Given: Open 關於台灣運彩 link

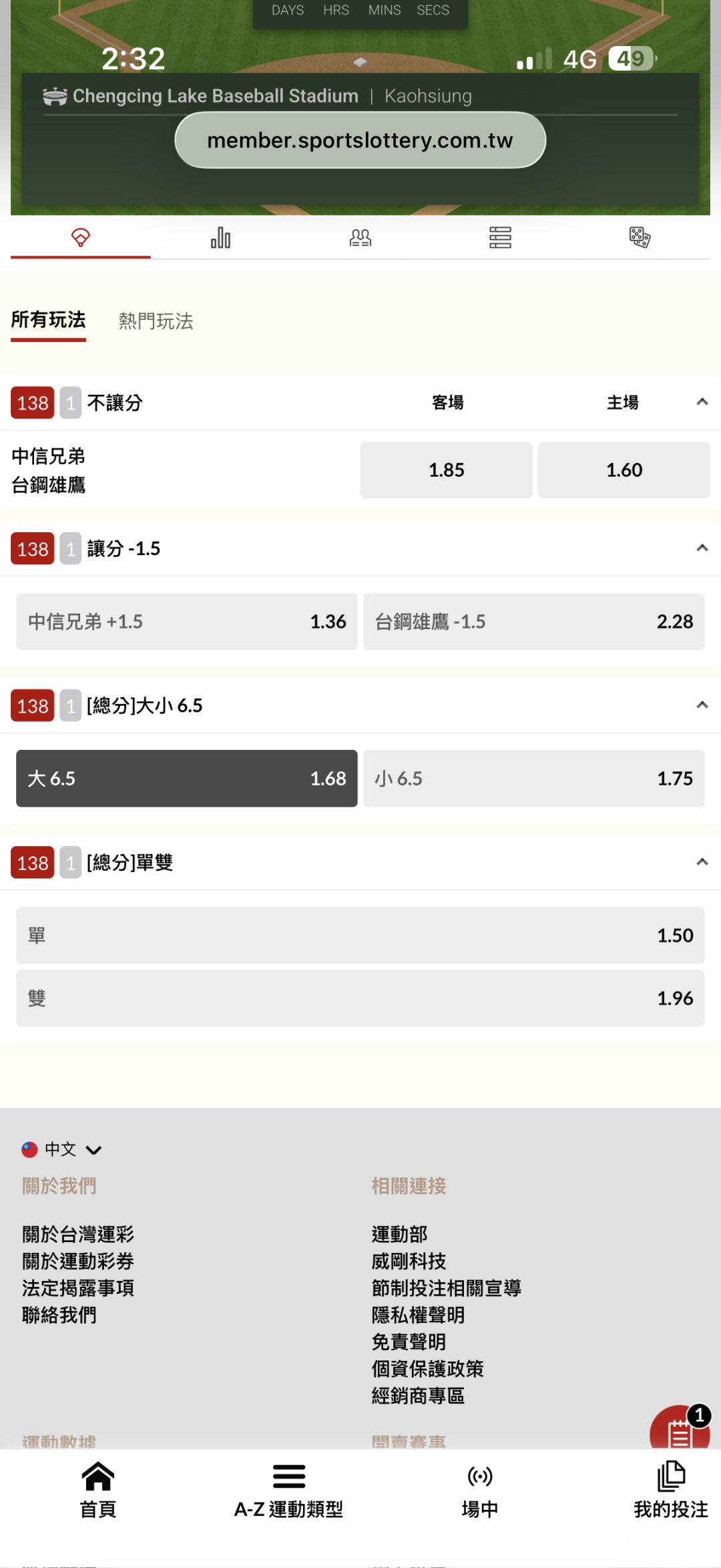Looking at the screenshot, I should point(78,1234).
